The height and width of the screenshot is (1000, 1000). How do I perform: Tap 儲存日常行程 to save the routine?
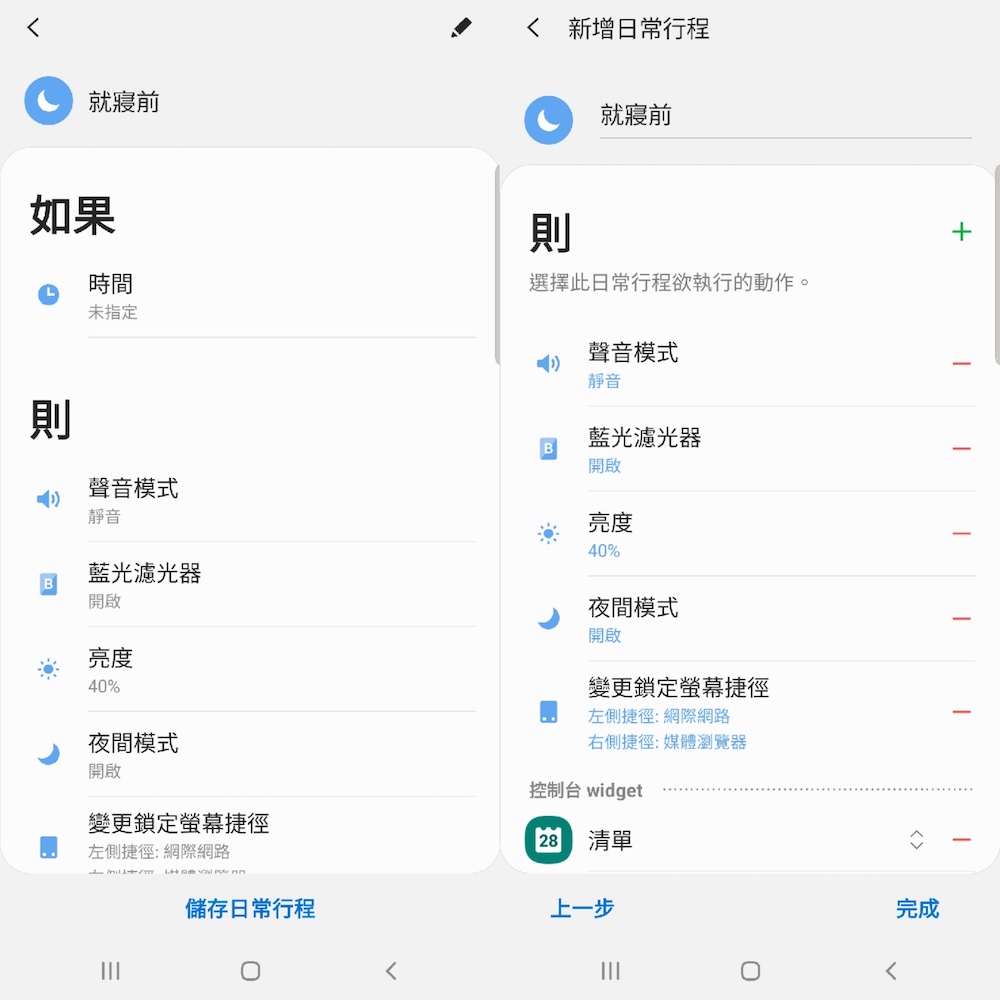click(x=250, y=908)
